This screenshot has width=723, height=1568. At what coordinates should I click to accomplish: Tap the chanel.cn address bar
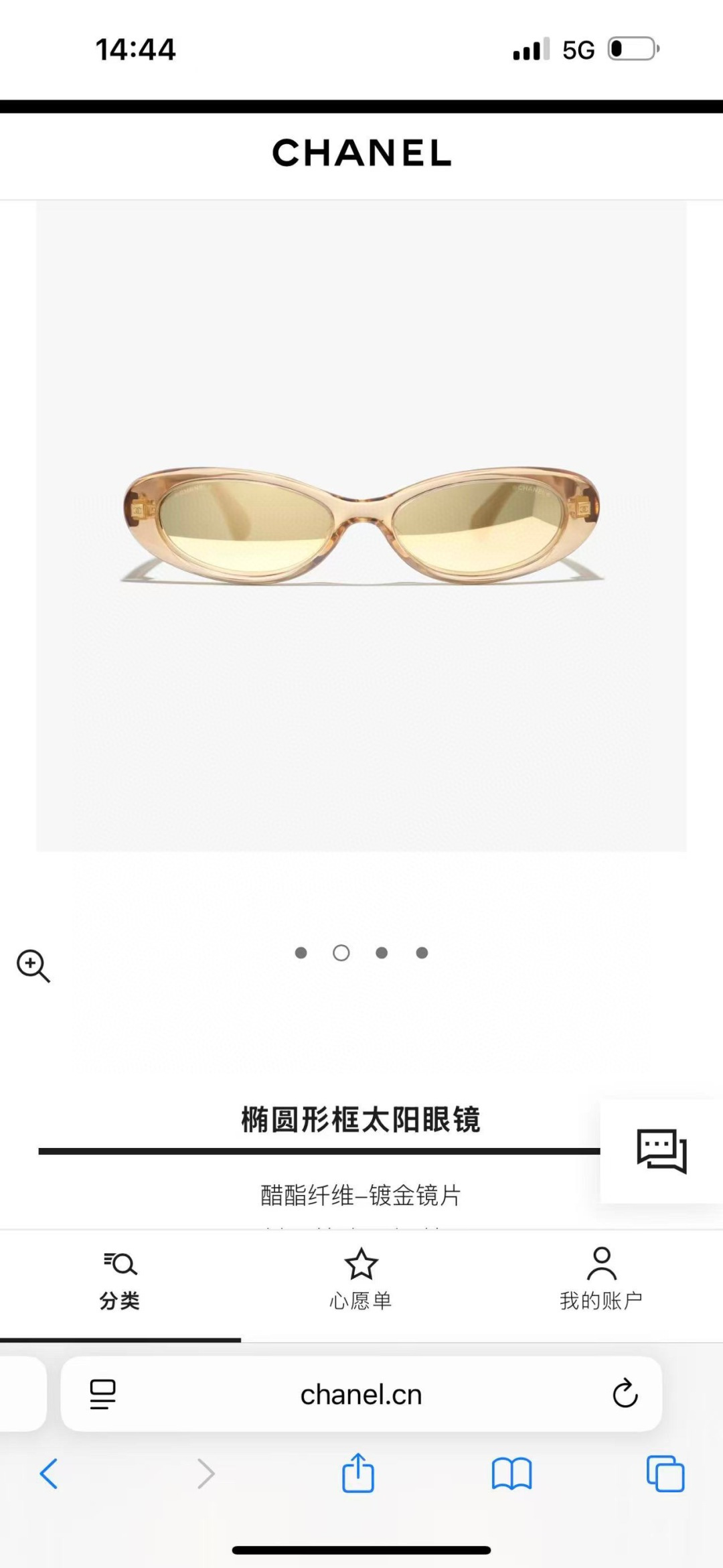[361, 1394]
